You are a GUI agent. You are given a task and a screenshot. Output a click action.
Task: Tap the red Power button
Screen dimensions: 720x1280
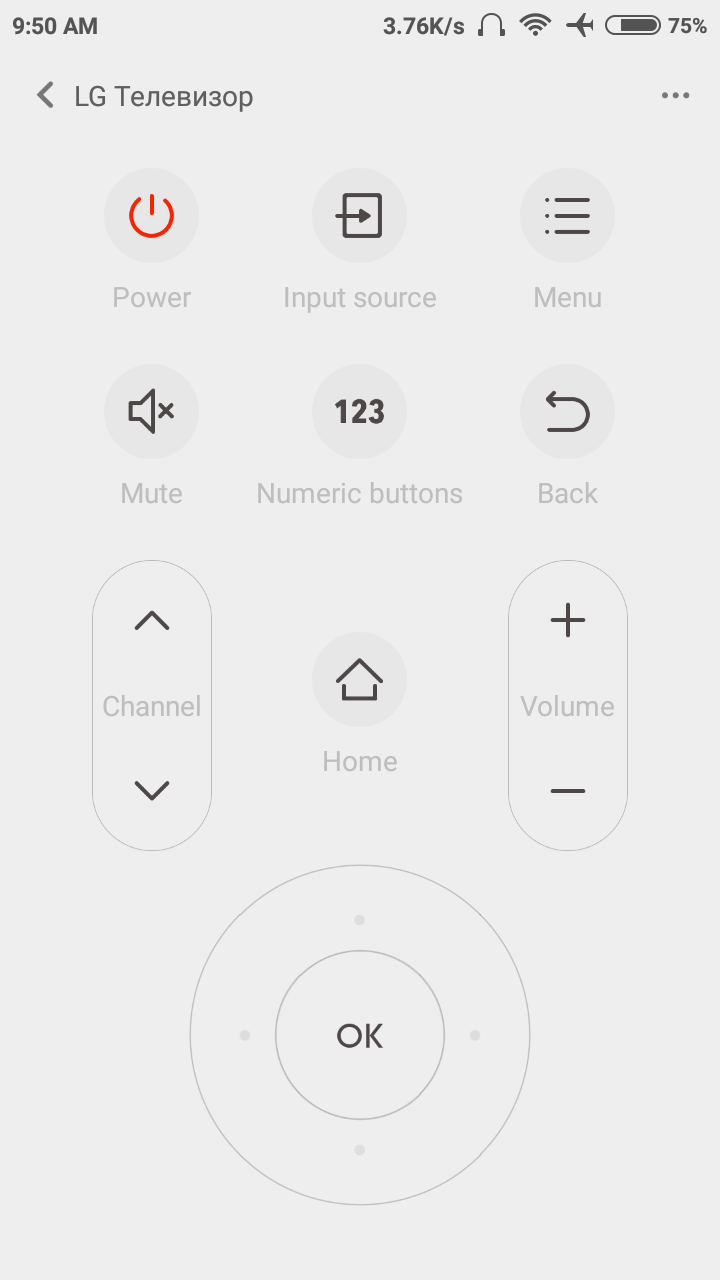coord(152,216)
